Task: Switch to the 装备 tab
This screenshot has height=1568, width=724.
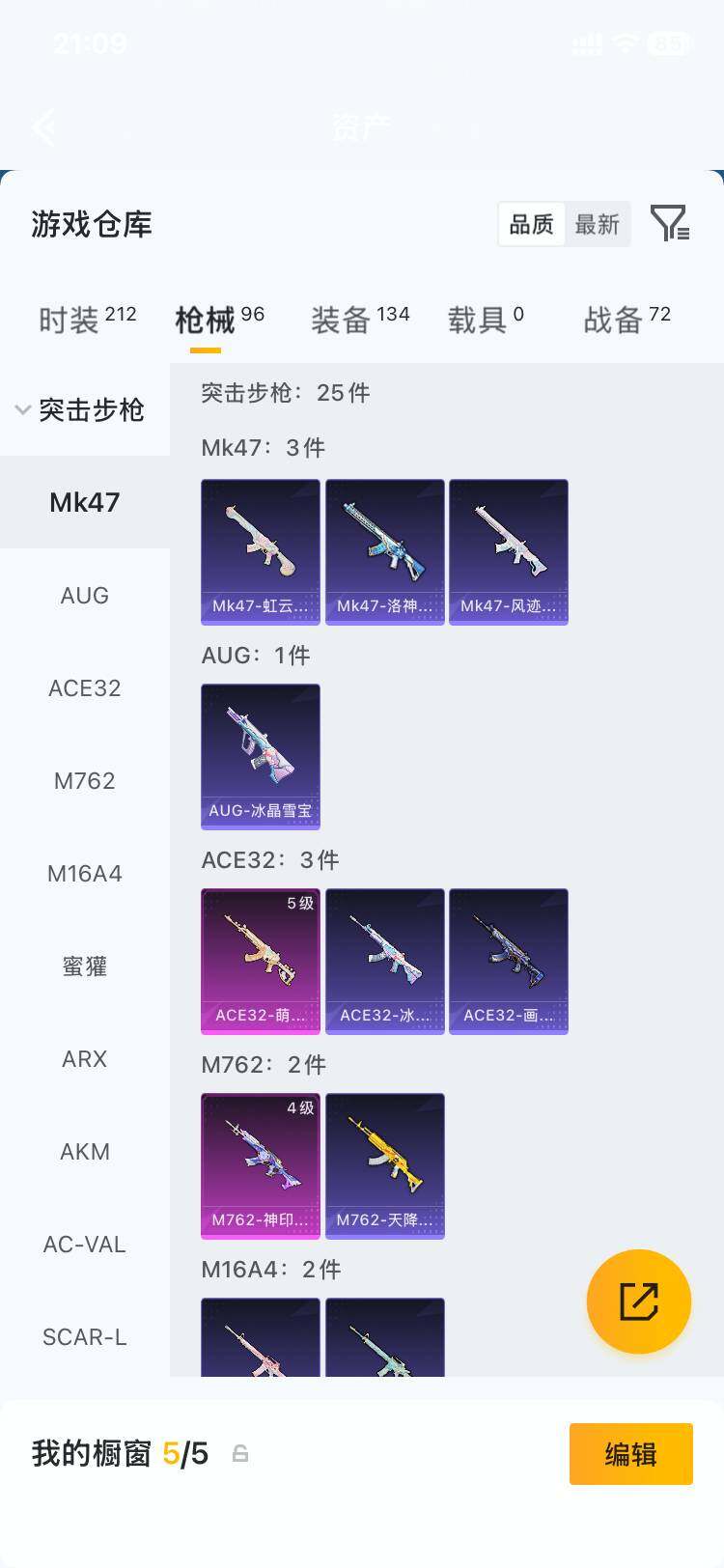Action: pos(360,319)
